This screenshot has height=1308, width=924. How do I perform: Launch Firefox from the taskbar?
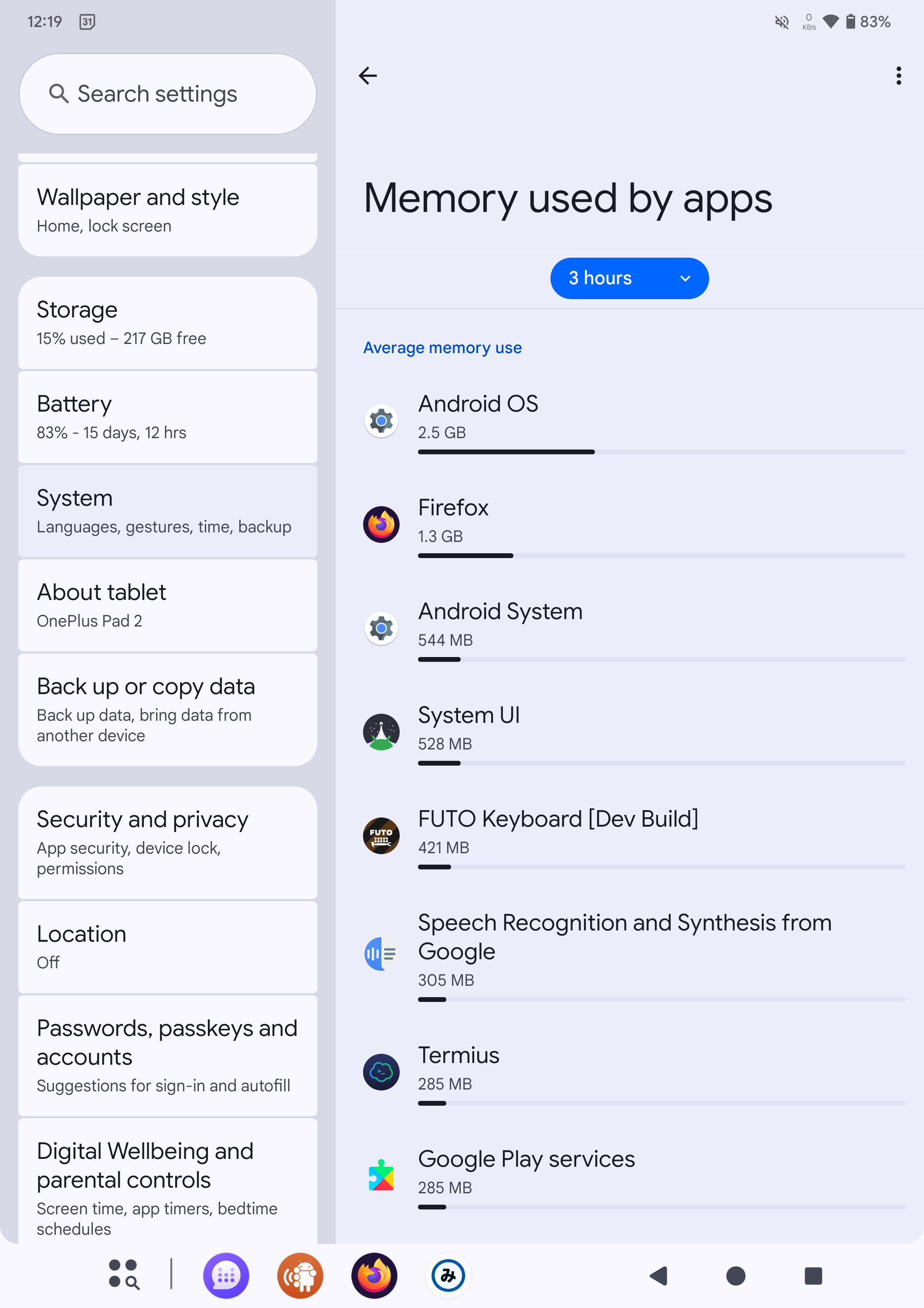click(x=374, y=1276)
